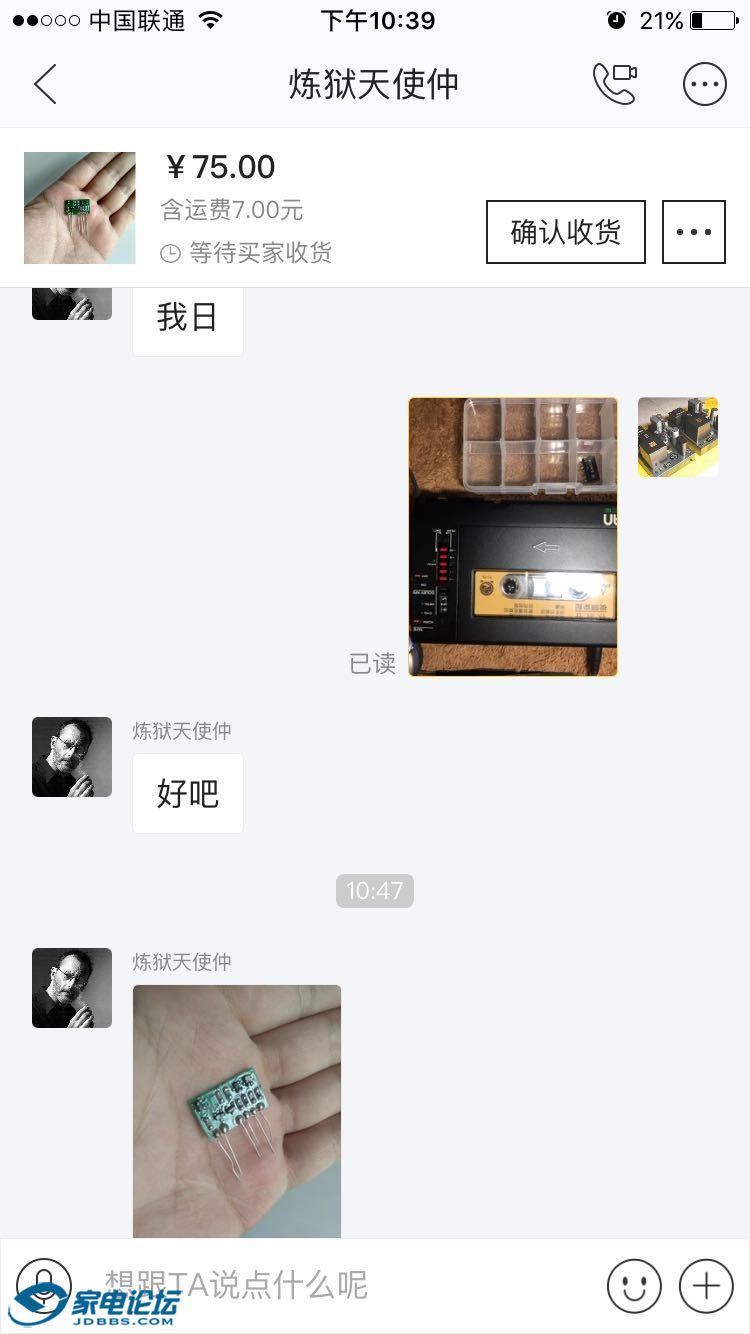Open the plus attachment menu
The image size is (750, 1334).
pos(706,1285)
